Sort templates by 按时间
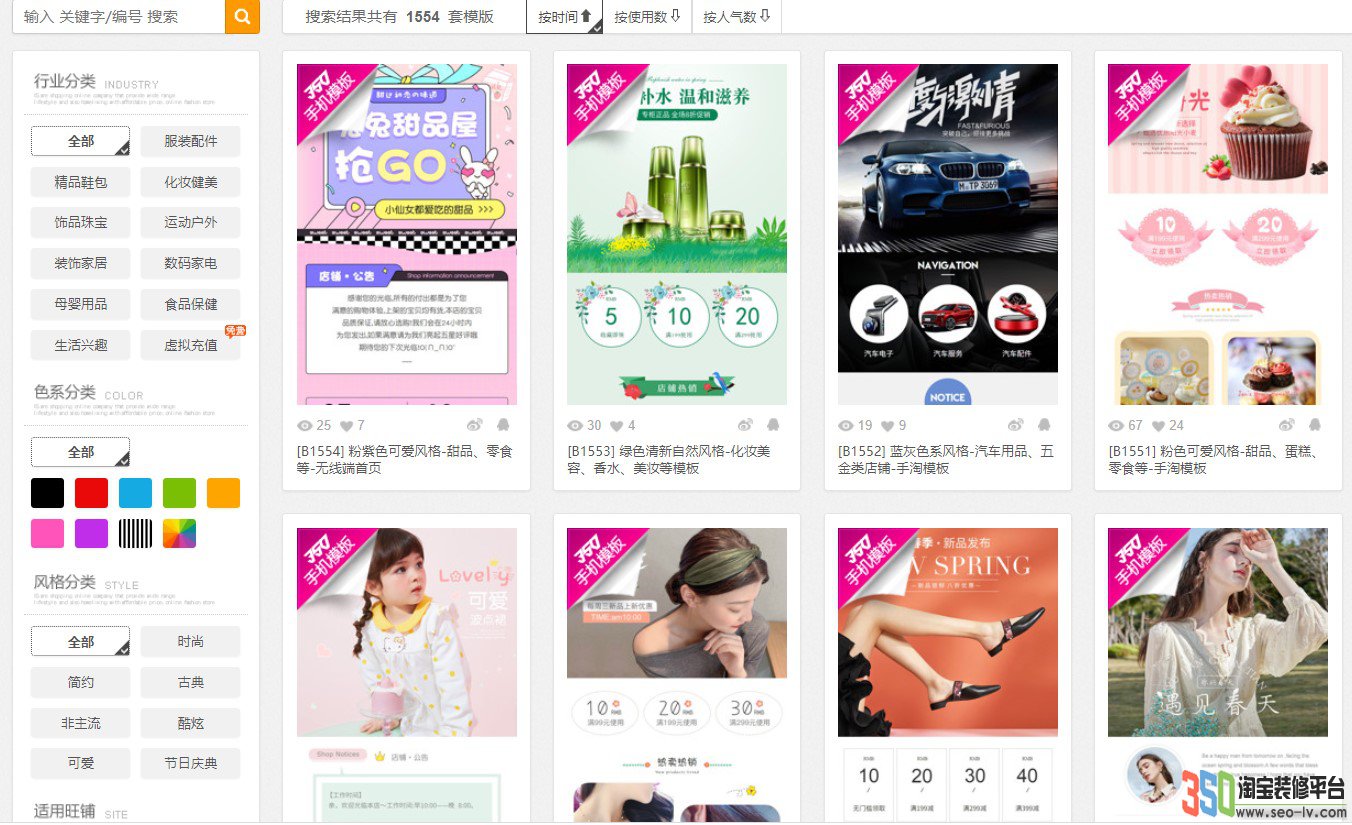 coord(564,16)
